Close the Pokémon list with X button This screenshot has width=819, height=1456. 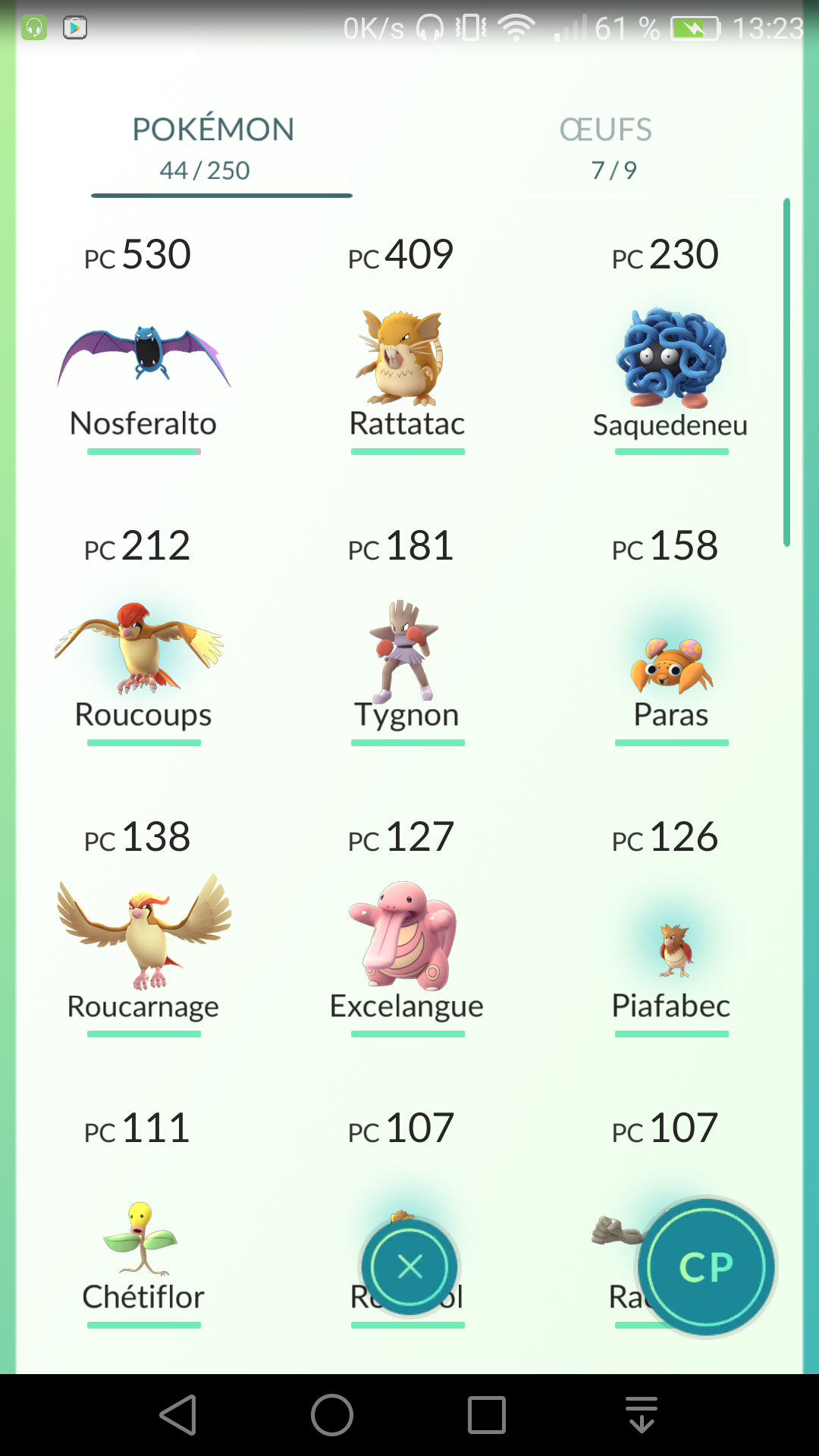(x=409, y=1266)
